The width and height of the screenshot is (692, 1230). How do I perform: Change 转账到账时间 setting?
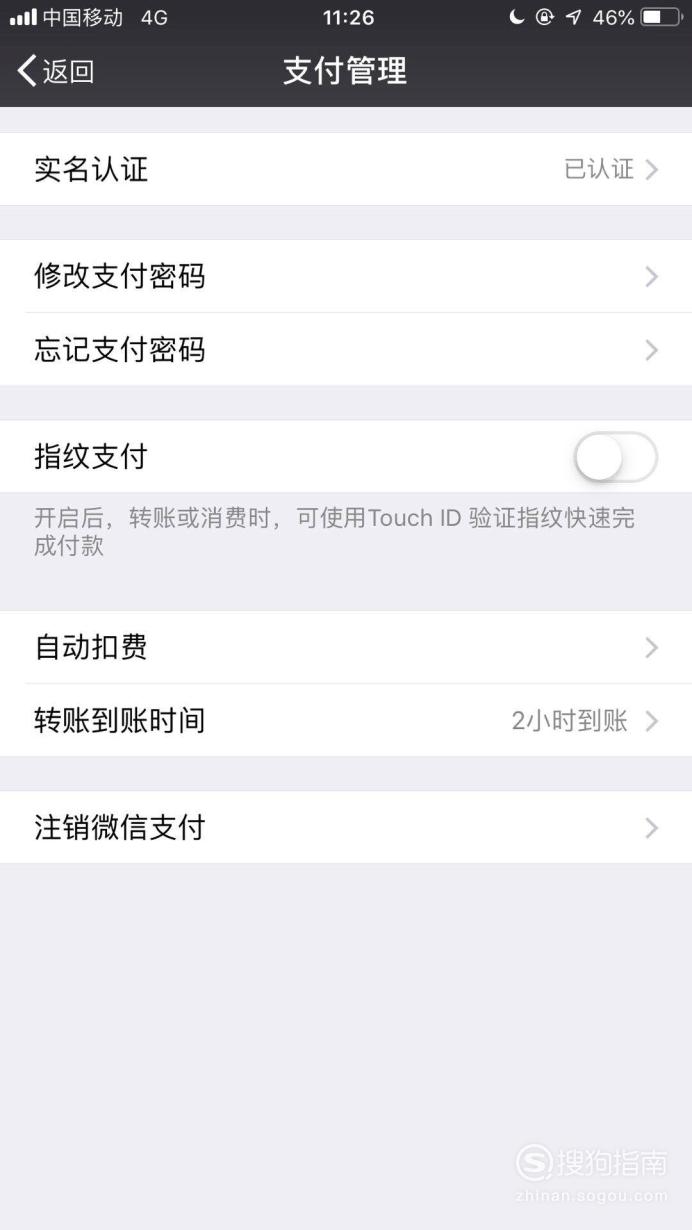346,720
